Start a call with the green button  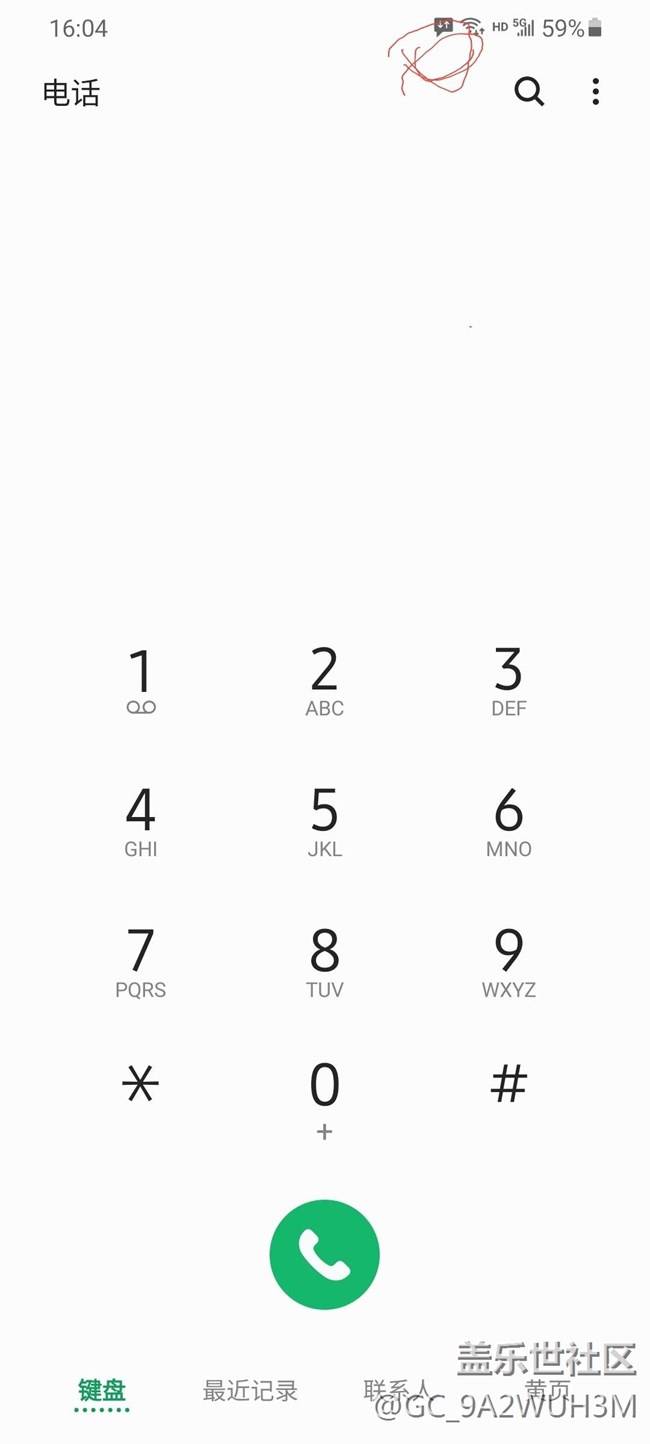click(x=325, y=1254)
